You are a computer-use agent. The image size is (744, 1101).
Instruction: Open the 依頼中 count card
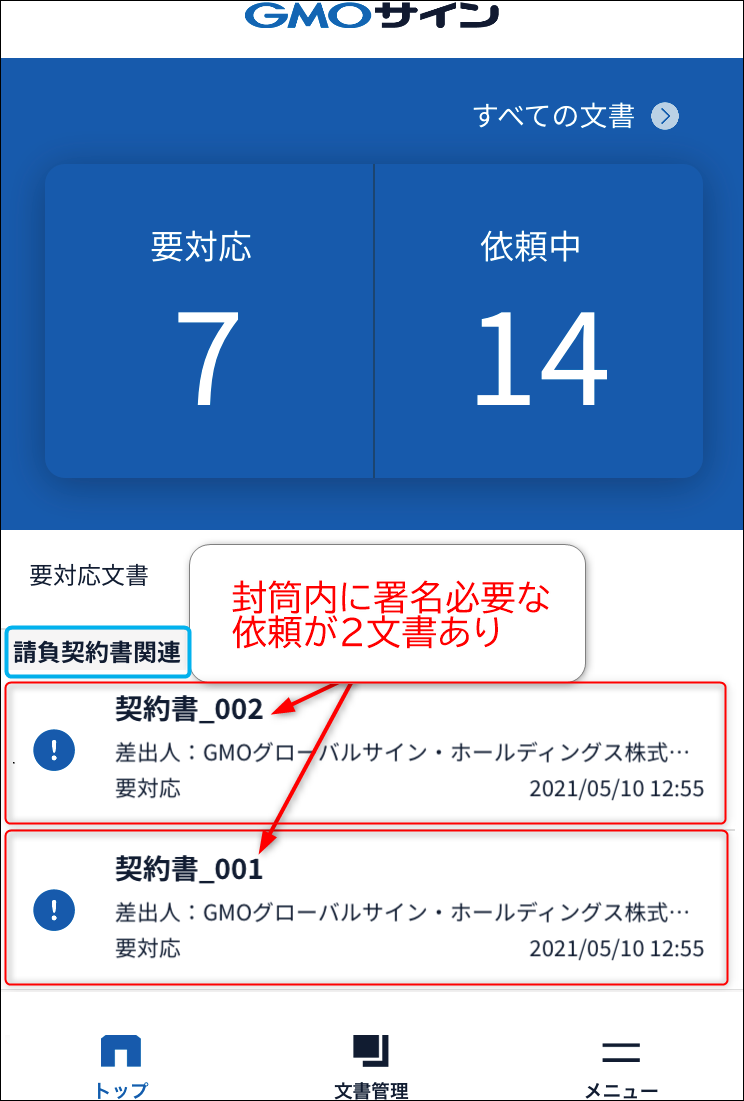click(538, 321)
